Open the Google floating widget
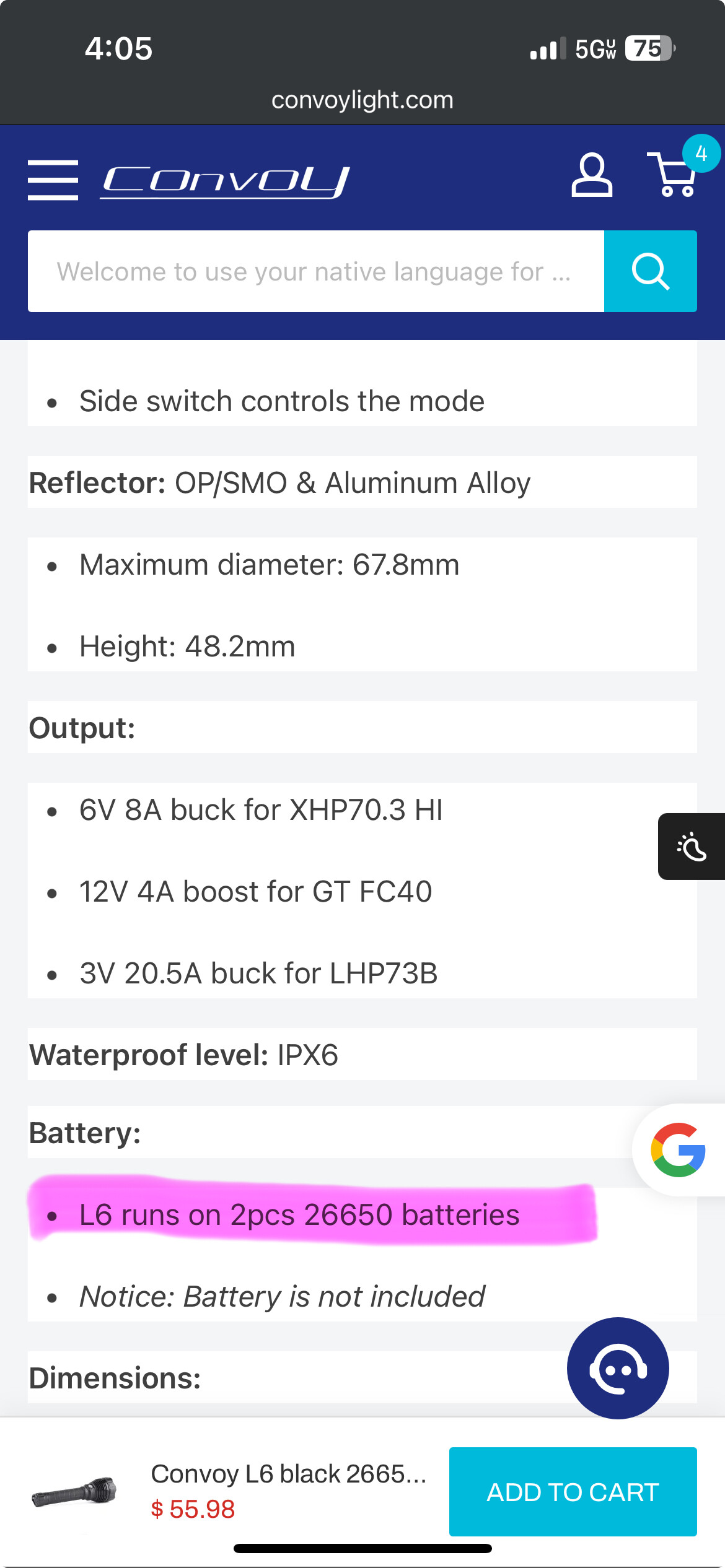 point(679,1150)
